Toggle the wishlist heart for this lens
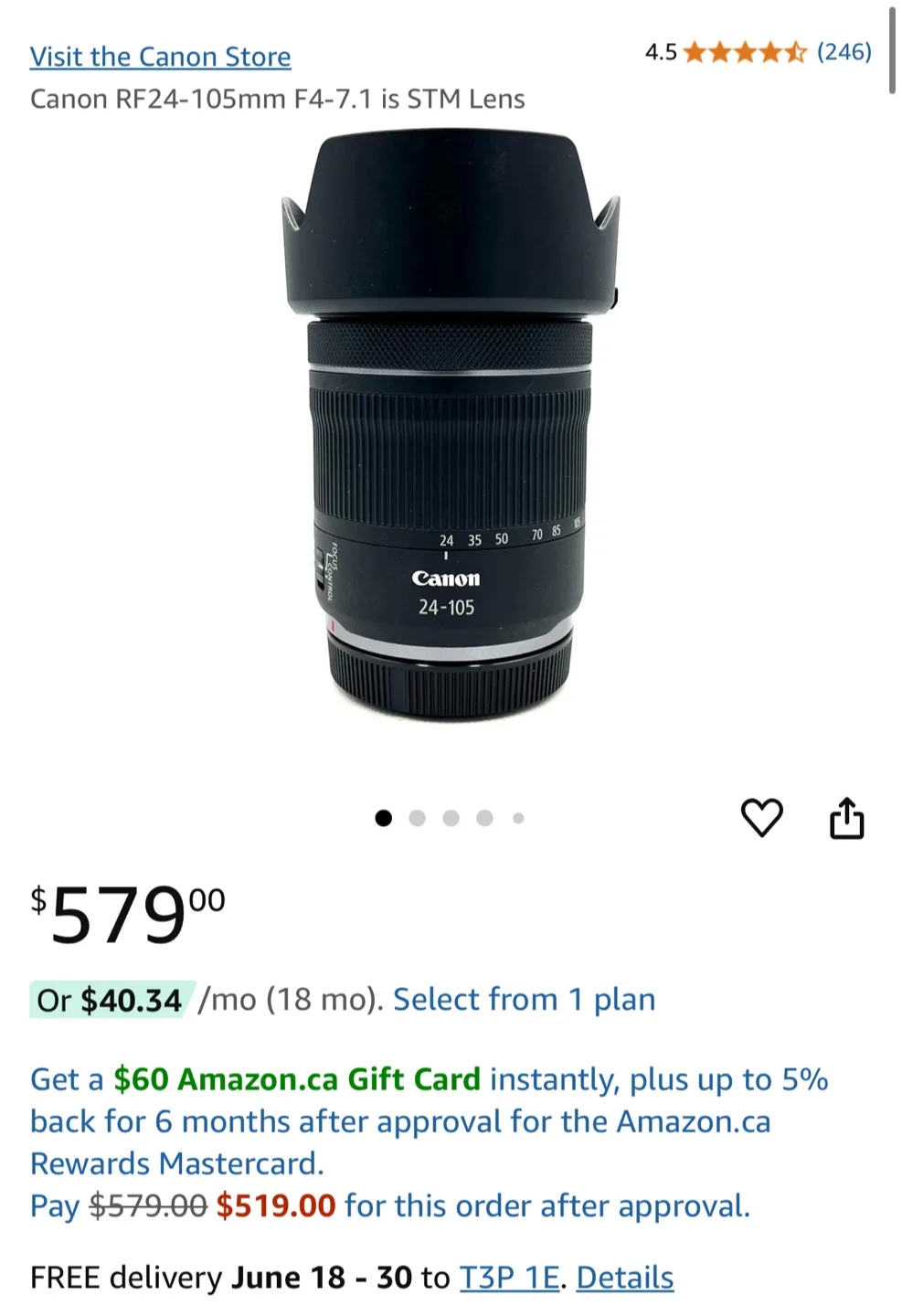Image resolution: width=902 pixels, height=1316 pixels. (763, 818)
